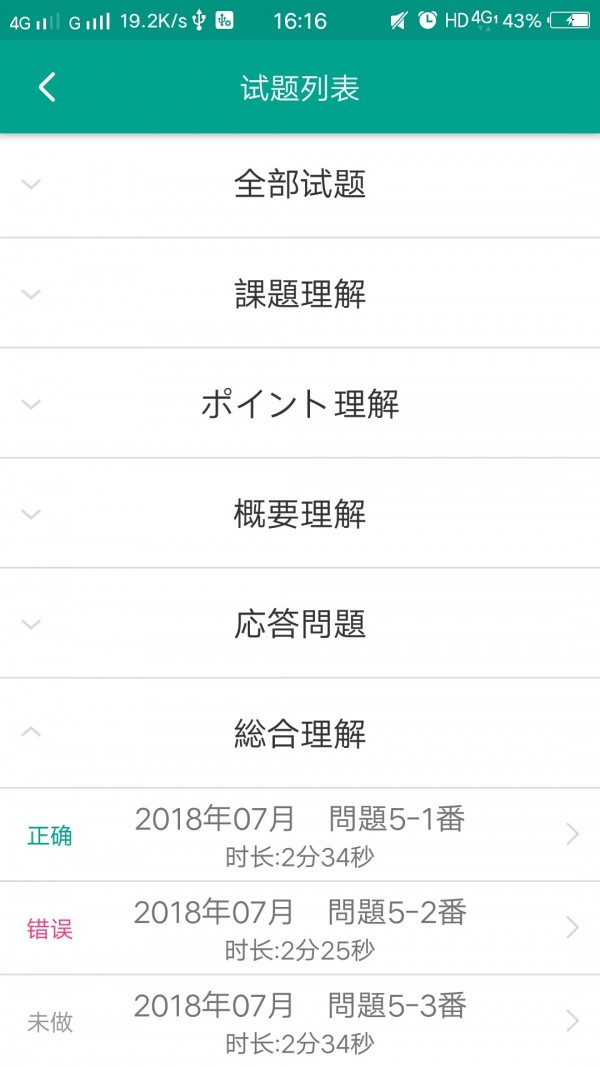Open 2018年07月 問題5-3番
The width and height of the screenshot is (600, 1067).
[x=299, y=1021]
